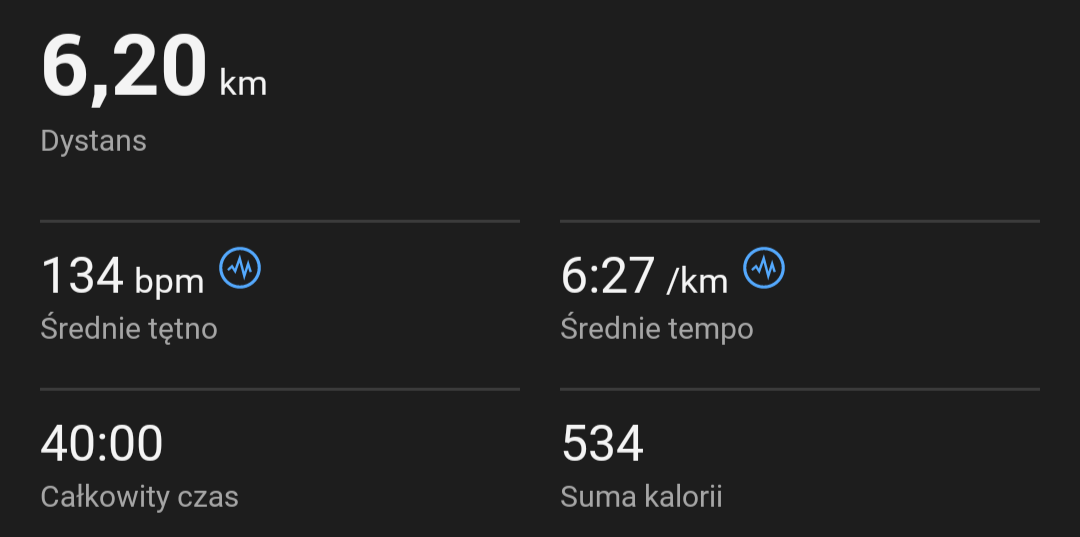This screenshot has width=1080, height=537.
Task: Open the pace chart icon beside 6:27 /km
Action: [764, 268]
